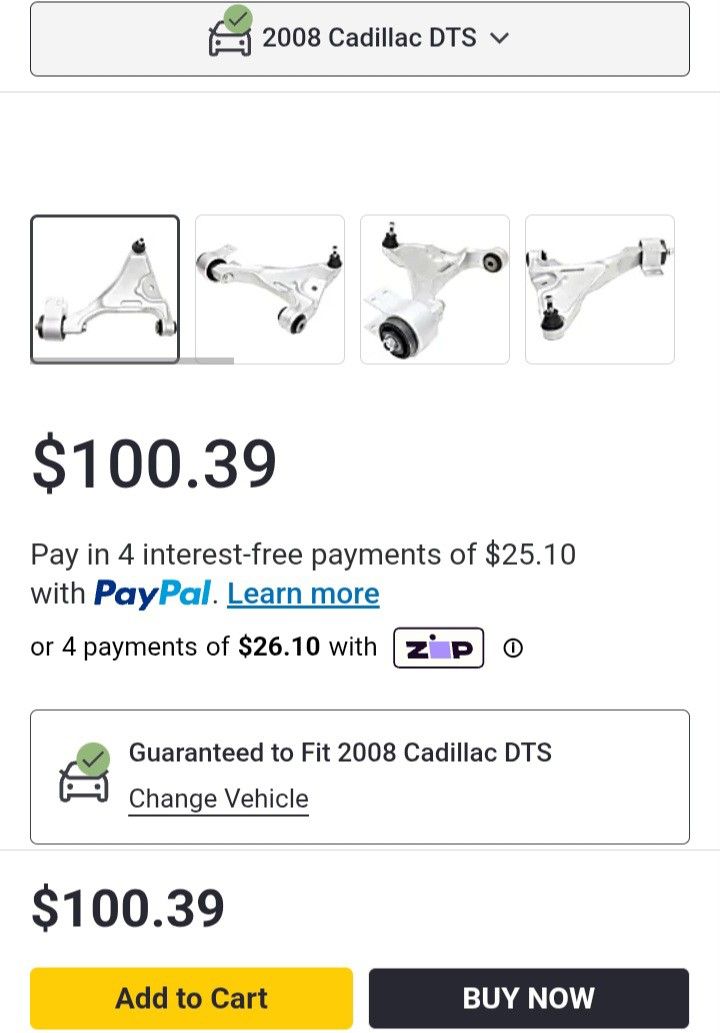The width and height of the screenshot is (720, 1033).
Task: Select the first control arm thumbnail
Action: pyautogui.click(x=105, y=289)
